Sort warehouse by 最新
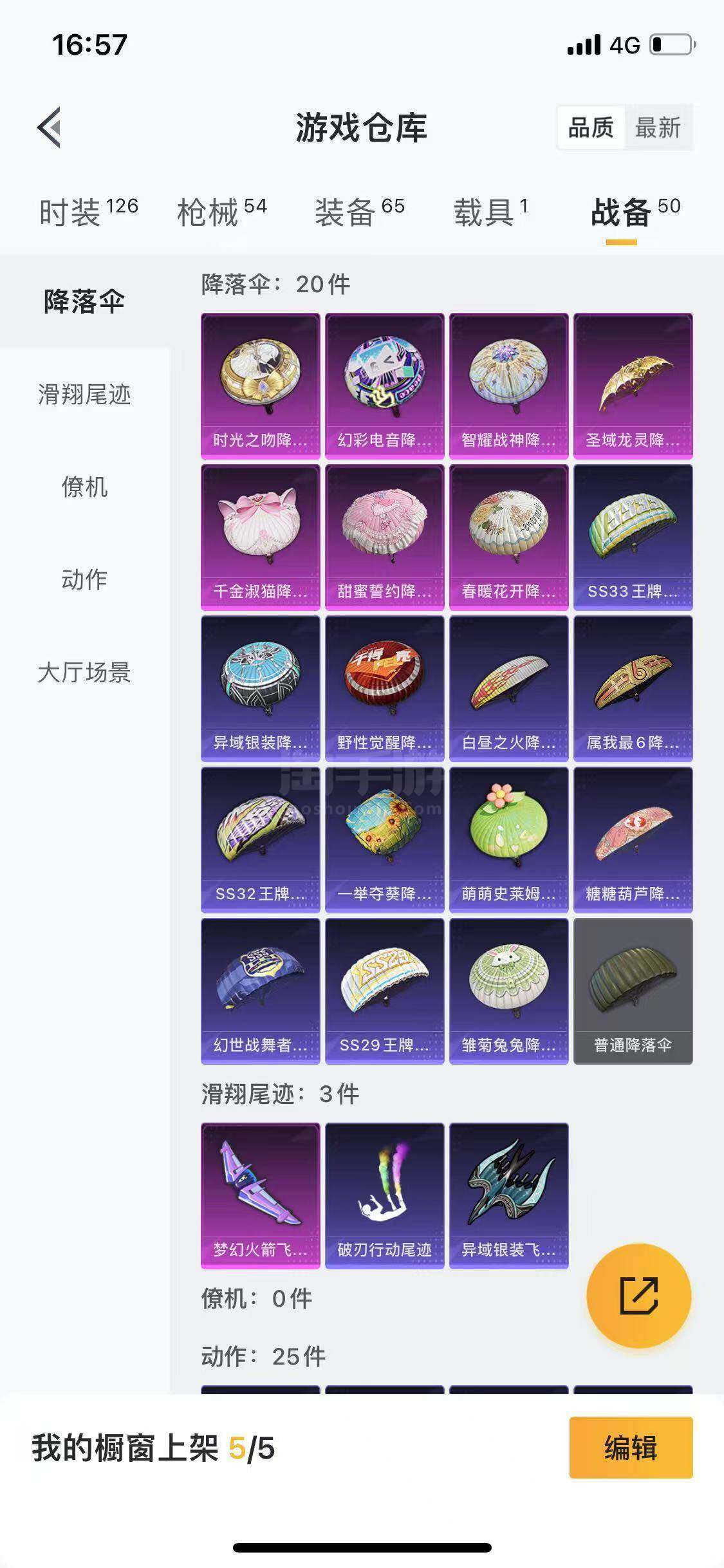 (x=658, y=127)
